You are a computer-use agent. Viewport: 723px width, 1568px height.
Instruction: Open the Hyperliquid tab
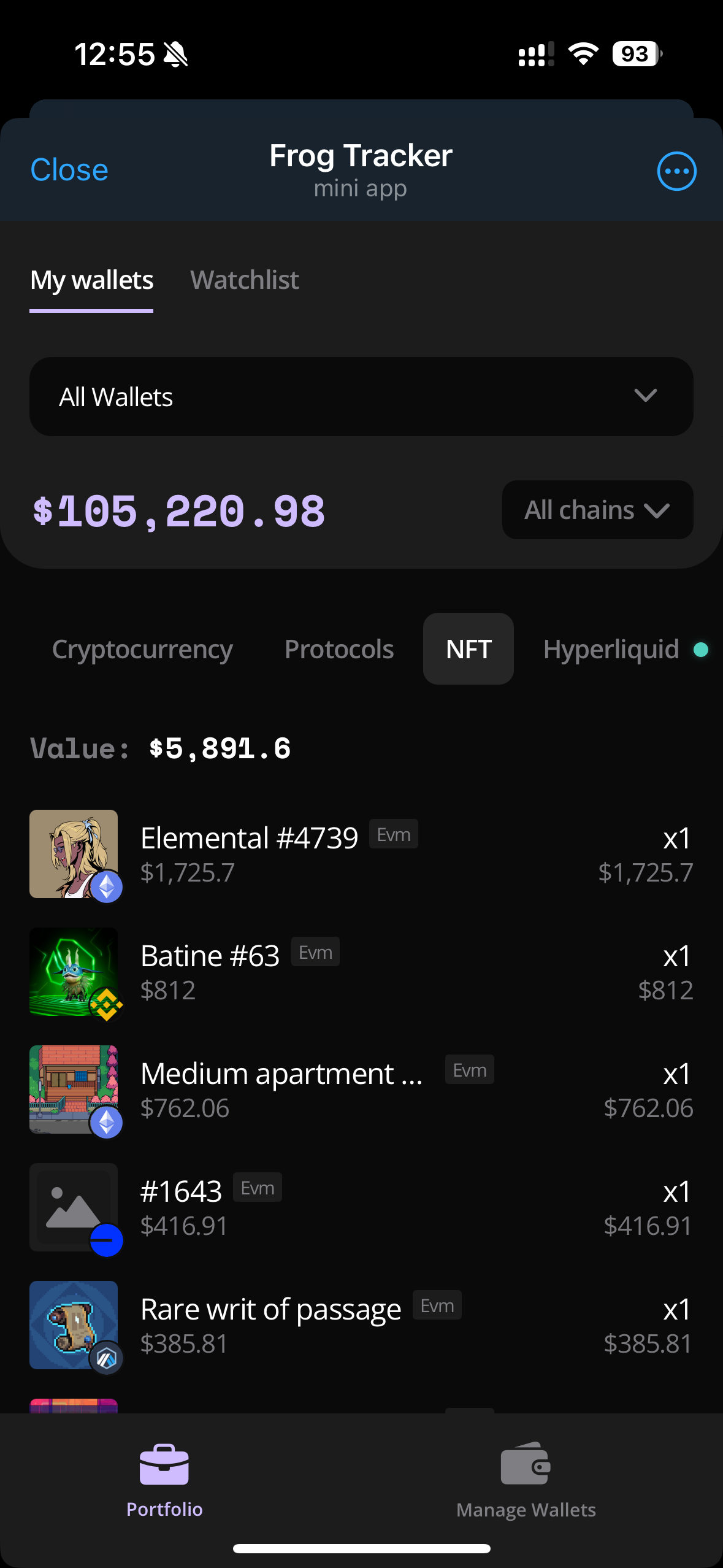point(611,649)
